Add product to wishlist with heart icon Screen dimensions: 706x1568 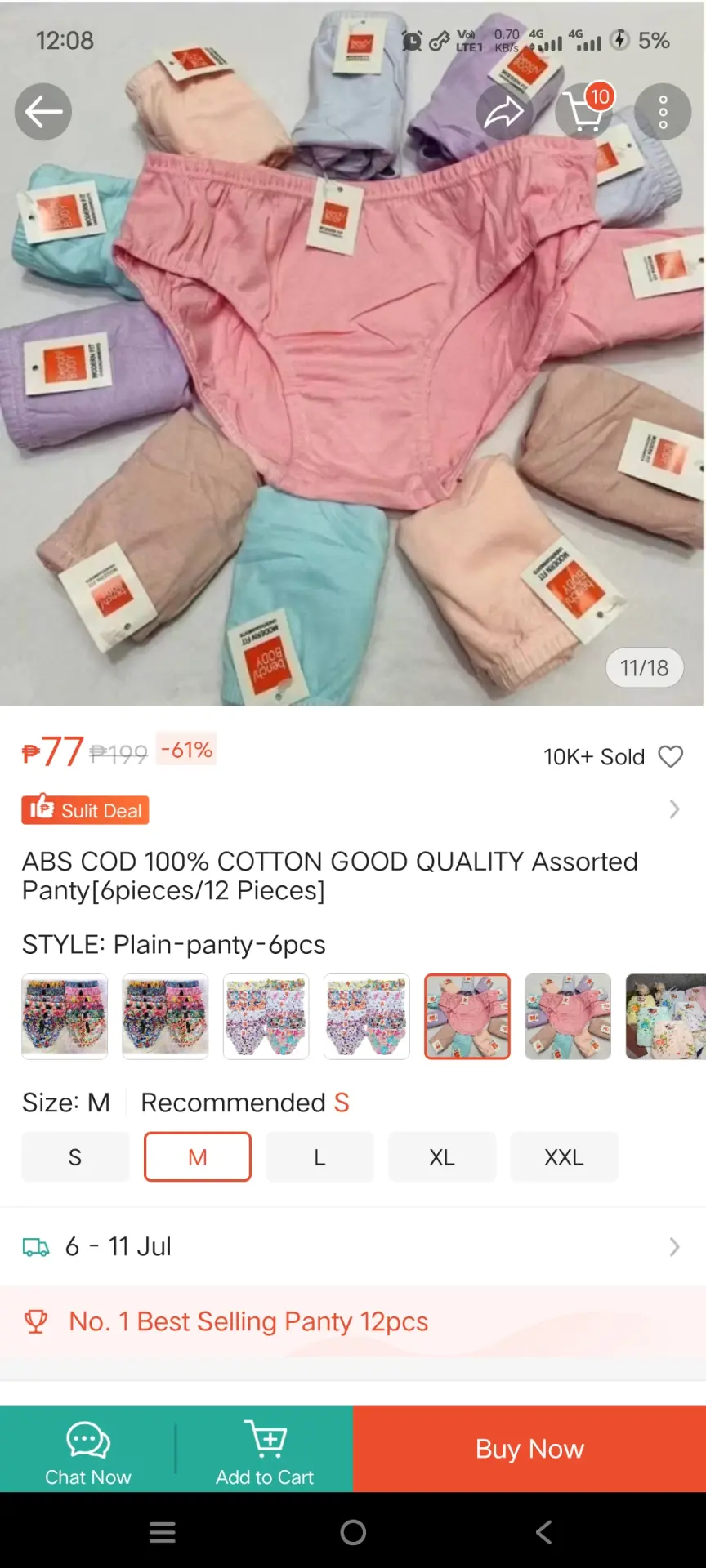671,757
